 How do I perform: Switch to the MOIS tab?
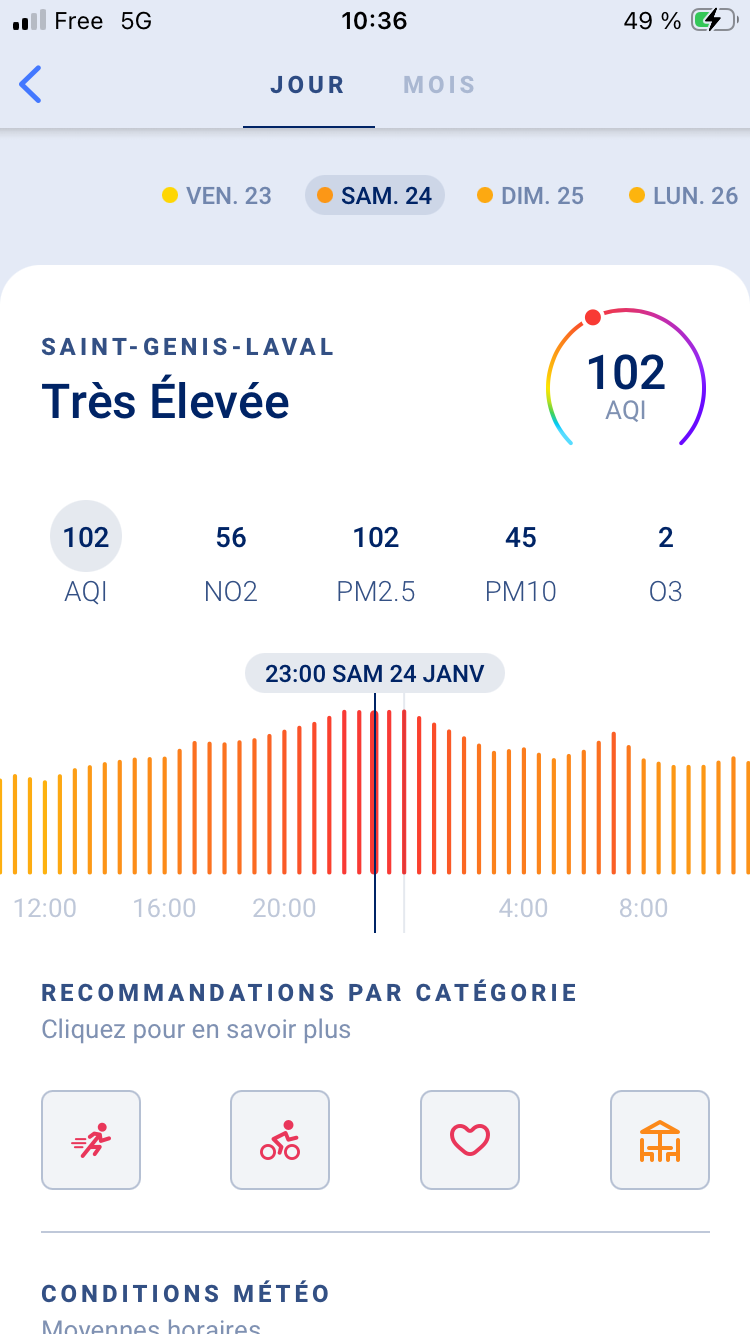[x=439, y=85]
